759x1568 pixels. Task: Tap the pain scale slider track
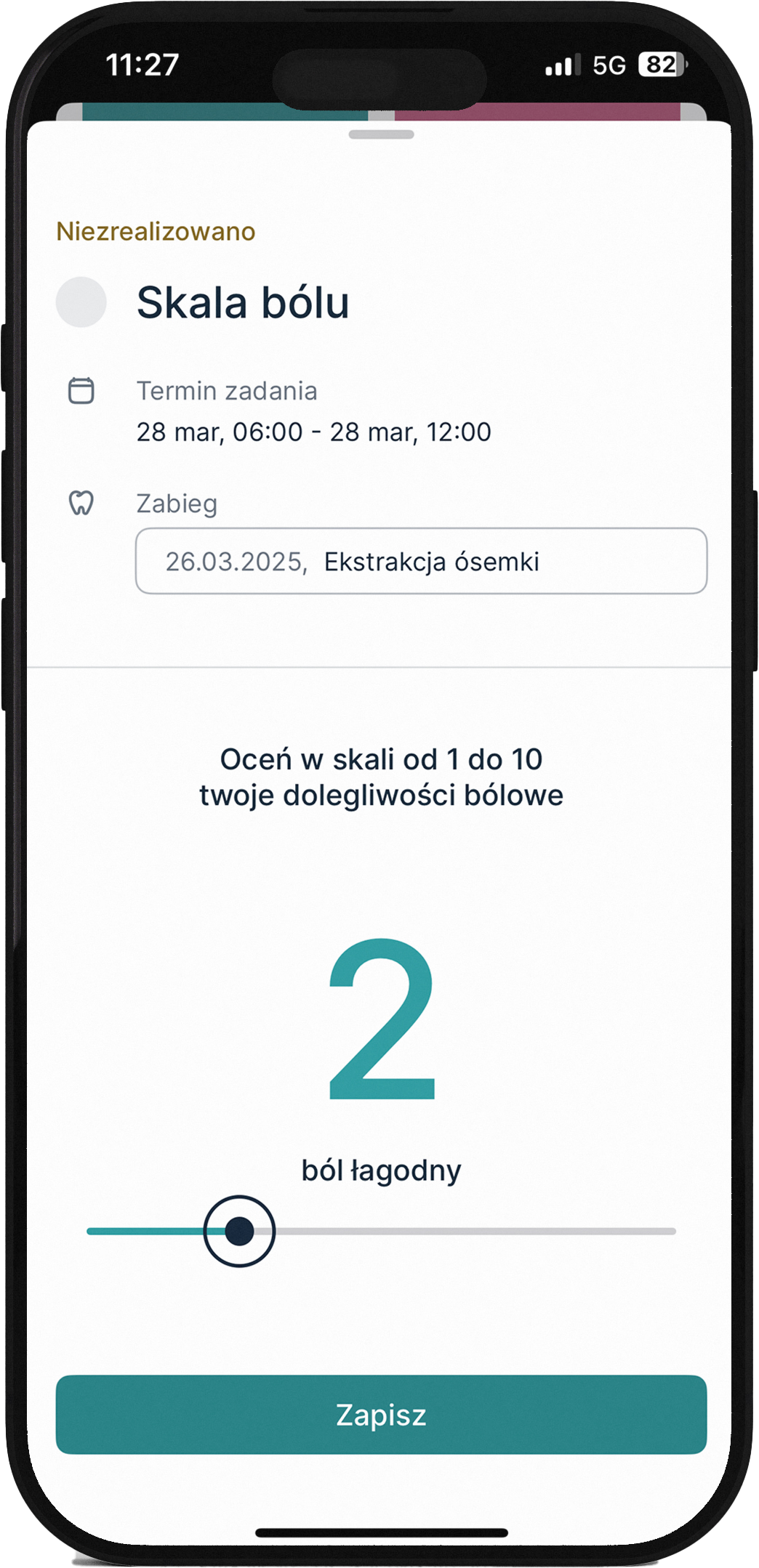click(473, 1231)
